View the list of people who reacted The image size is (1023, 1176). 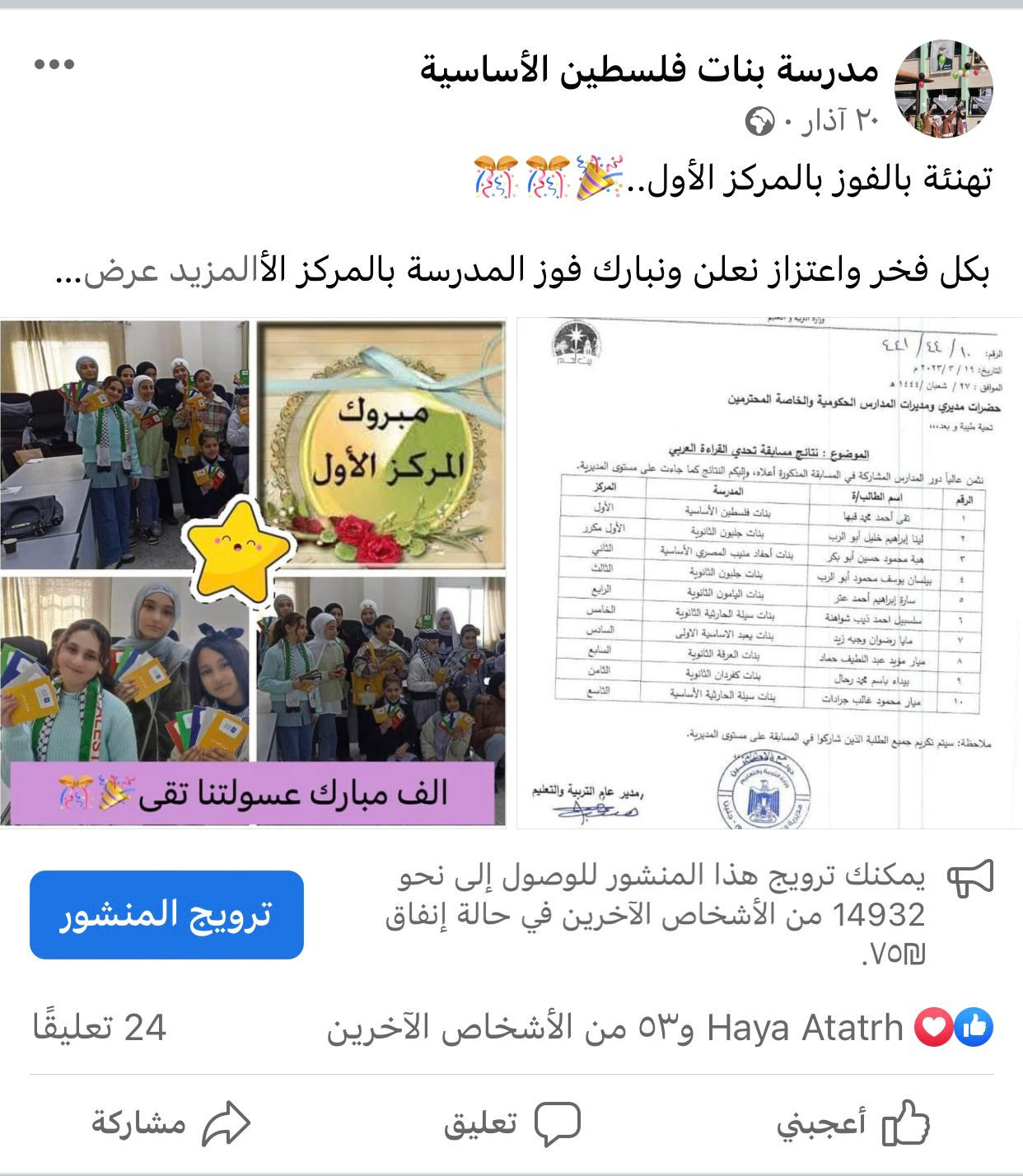[x=659, y=1028]
